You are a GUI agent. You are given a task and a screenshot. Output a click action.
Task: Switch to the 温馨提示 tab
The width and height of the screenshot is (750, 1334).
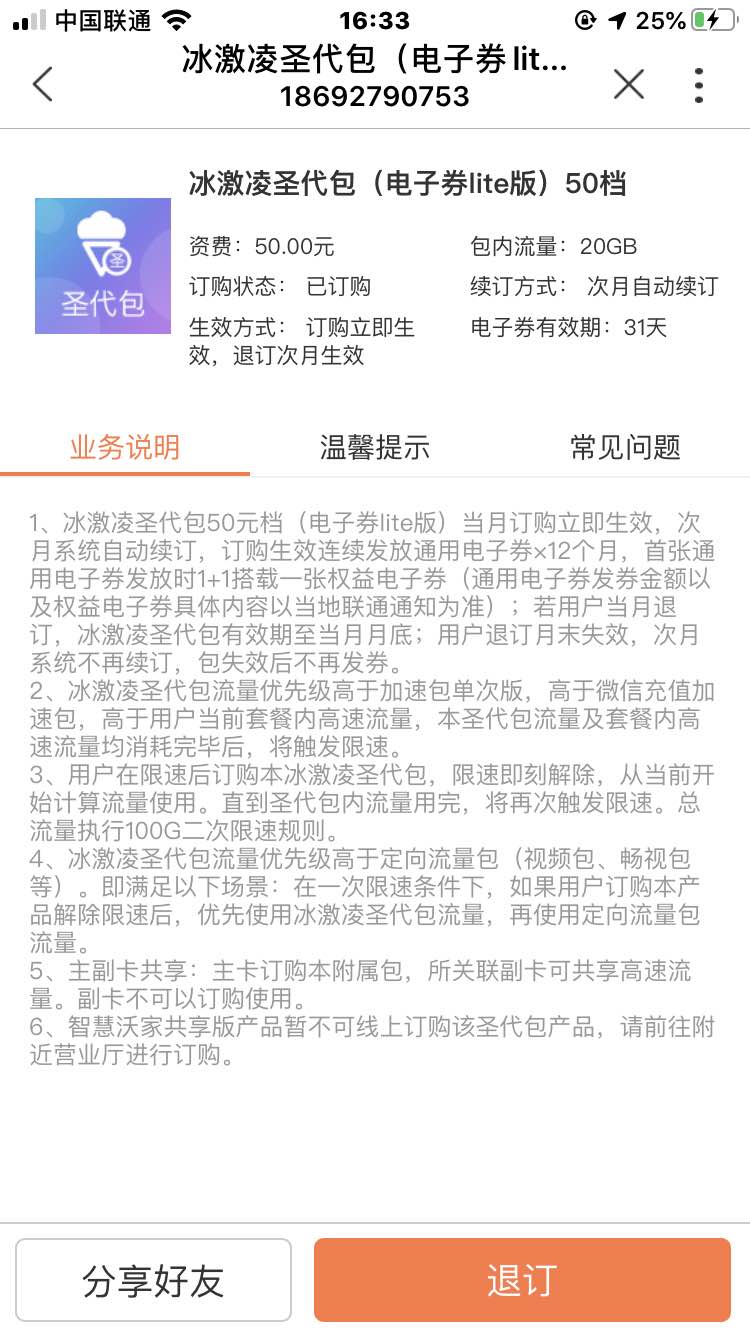pos(375,447)
